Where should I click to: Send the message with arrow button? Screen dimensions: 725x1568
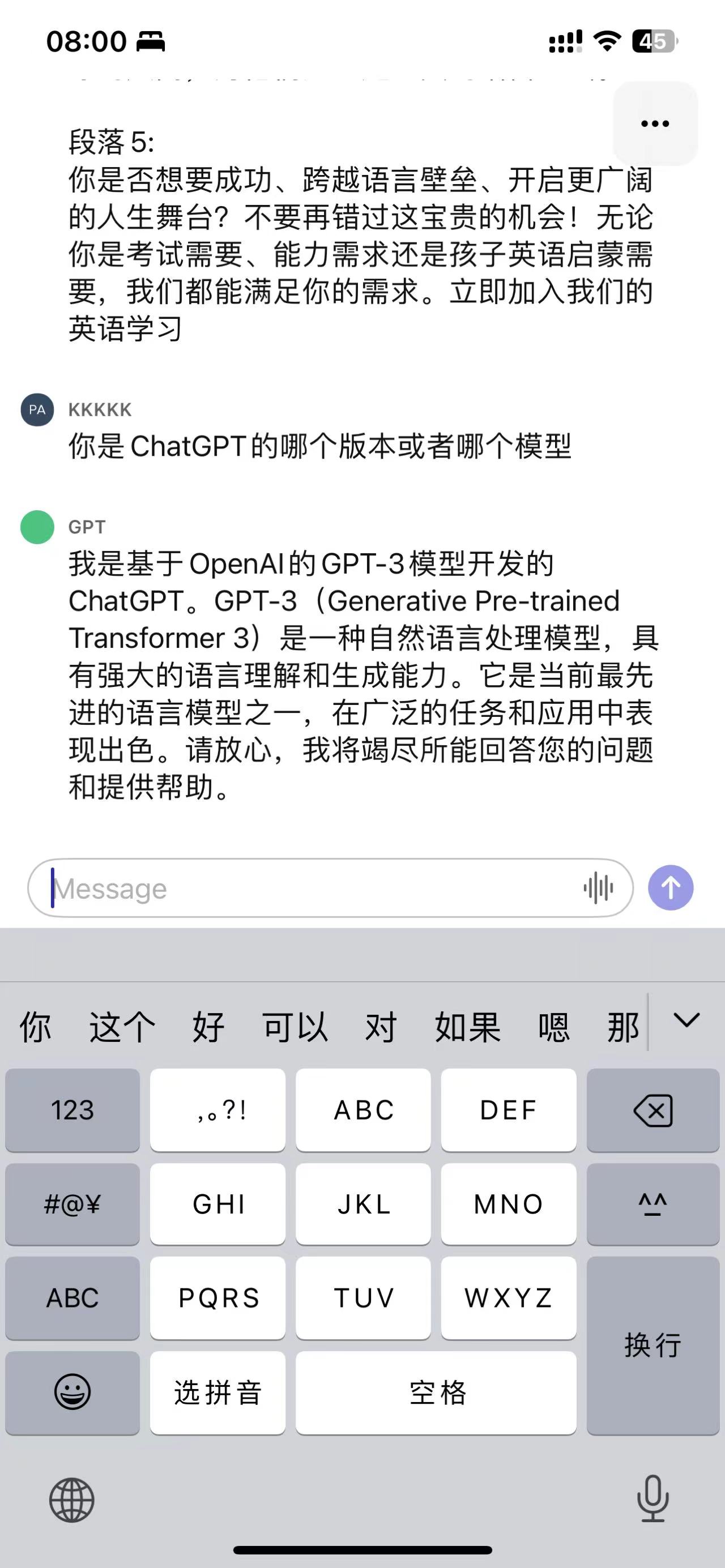pyautogui.click(x=670, y=888)
